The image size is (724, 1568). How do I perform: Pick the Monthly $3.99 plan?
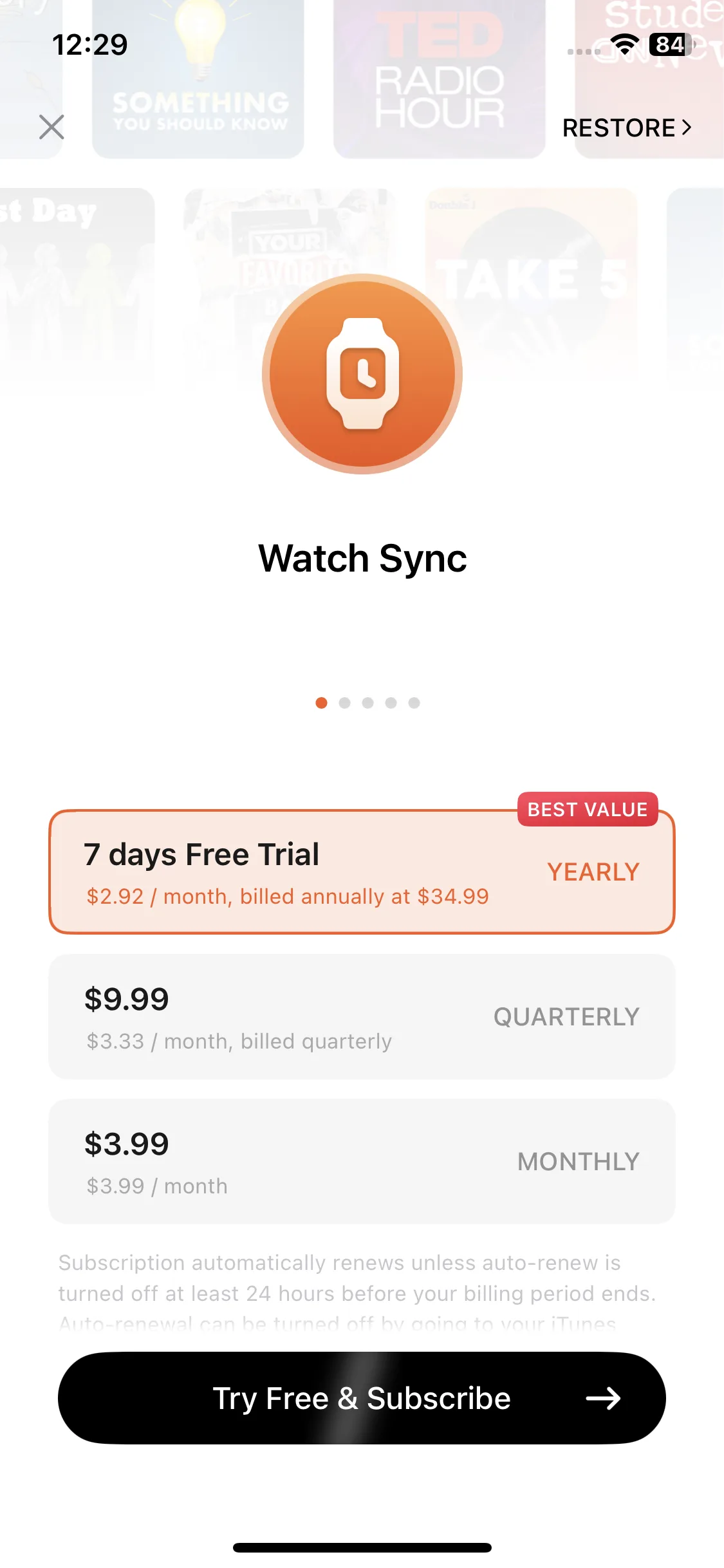[362, 1161]
